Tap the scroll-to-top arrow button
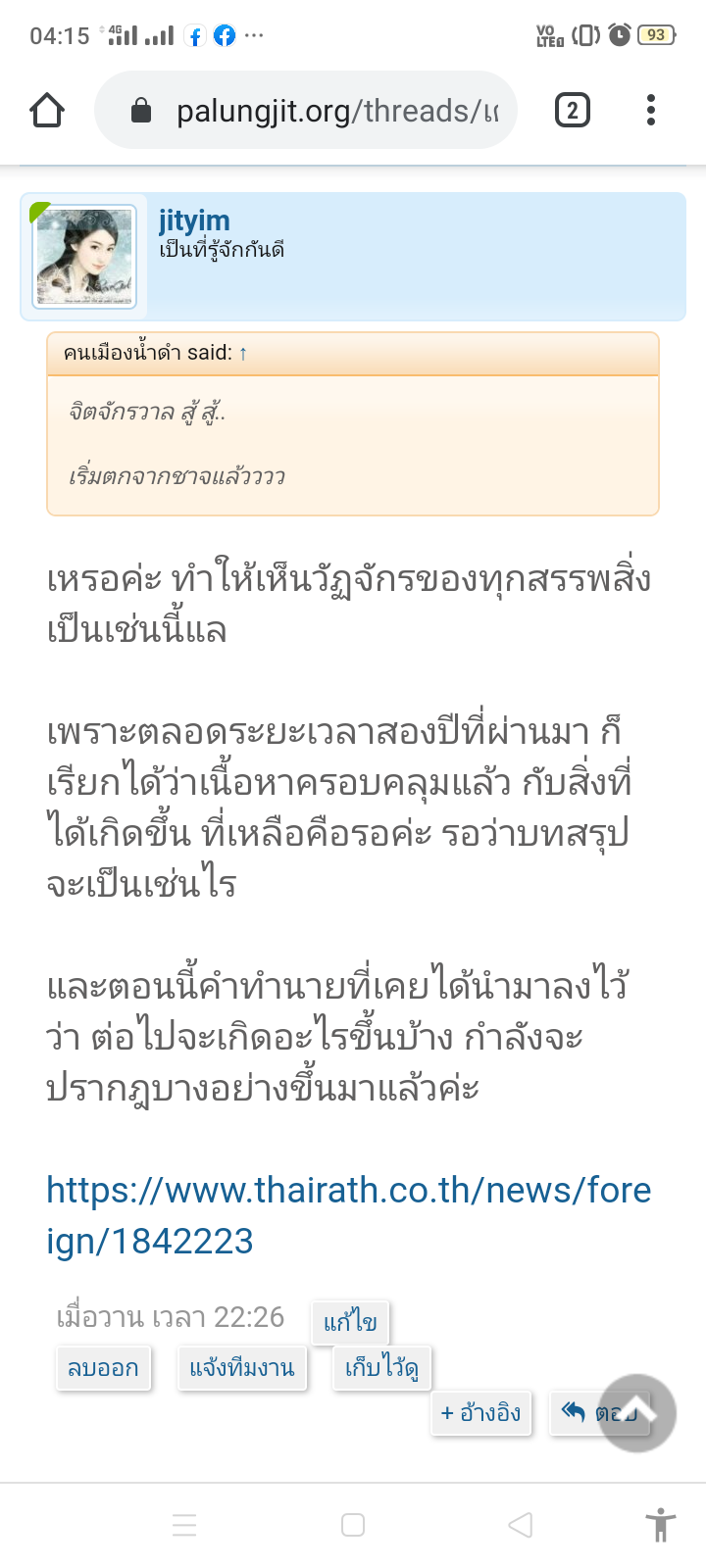 (637, 1413)
